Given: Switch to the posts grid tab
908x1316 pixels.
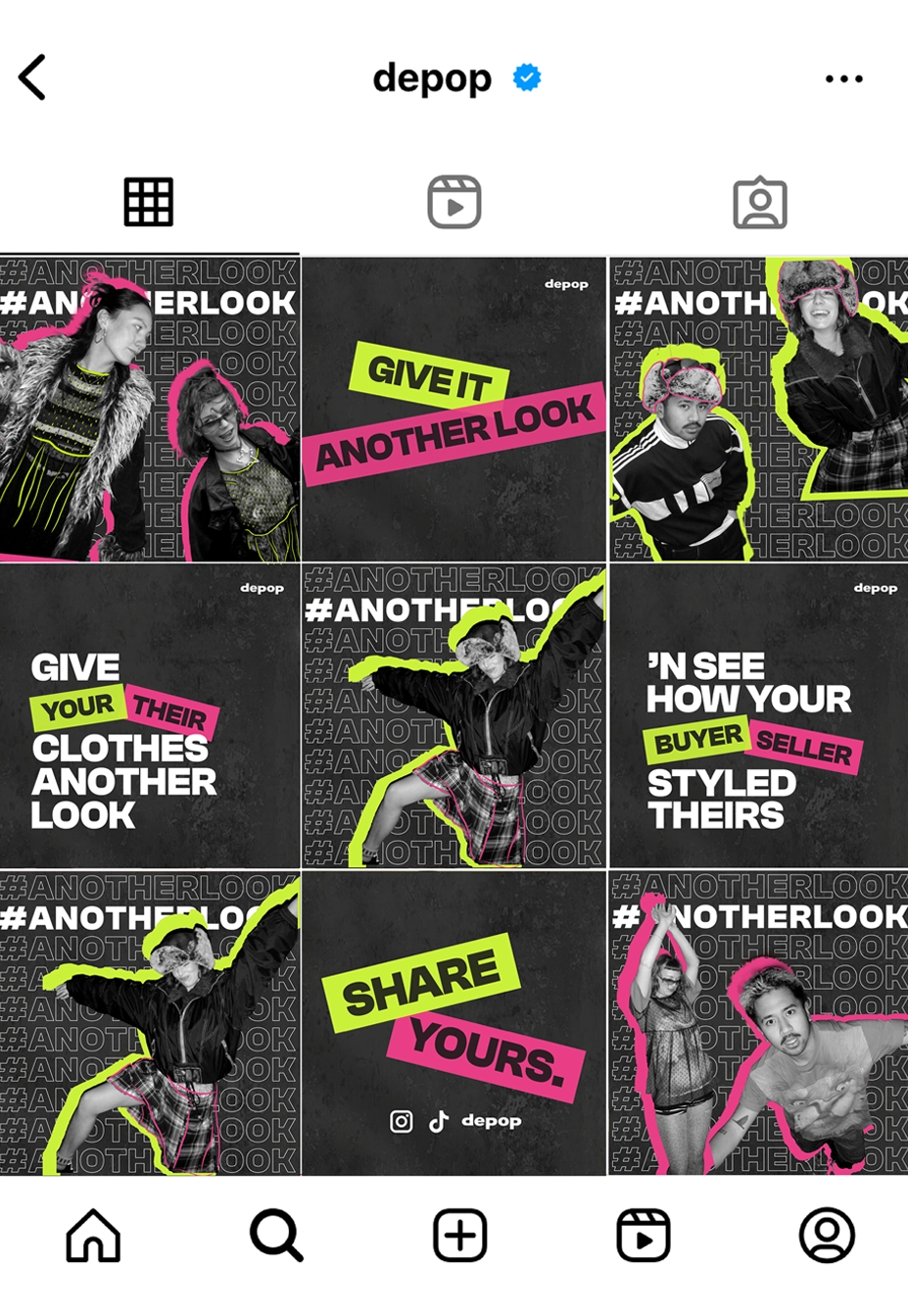Looking at the screenshot, I should [x=149, y=203].
